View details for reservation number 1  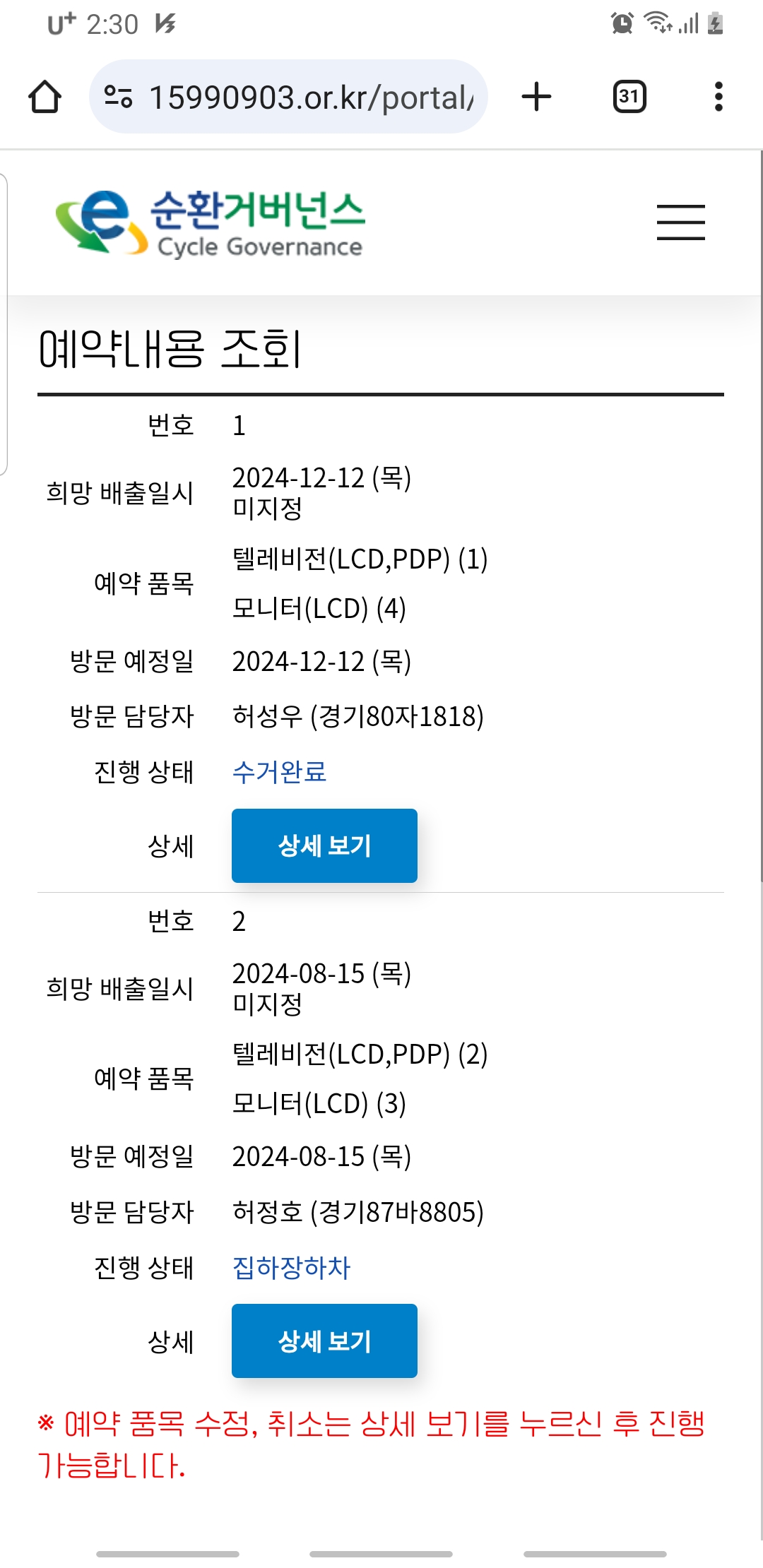coord(324,845)
